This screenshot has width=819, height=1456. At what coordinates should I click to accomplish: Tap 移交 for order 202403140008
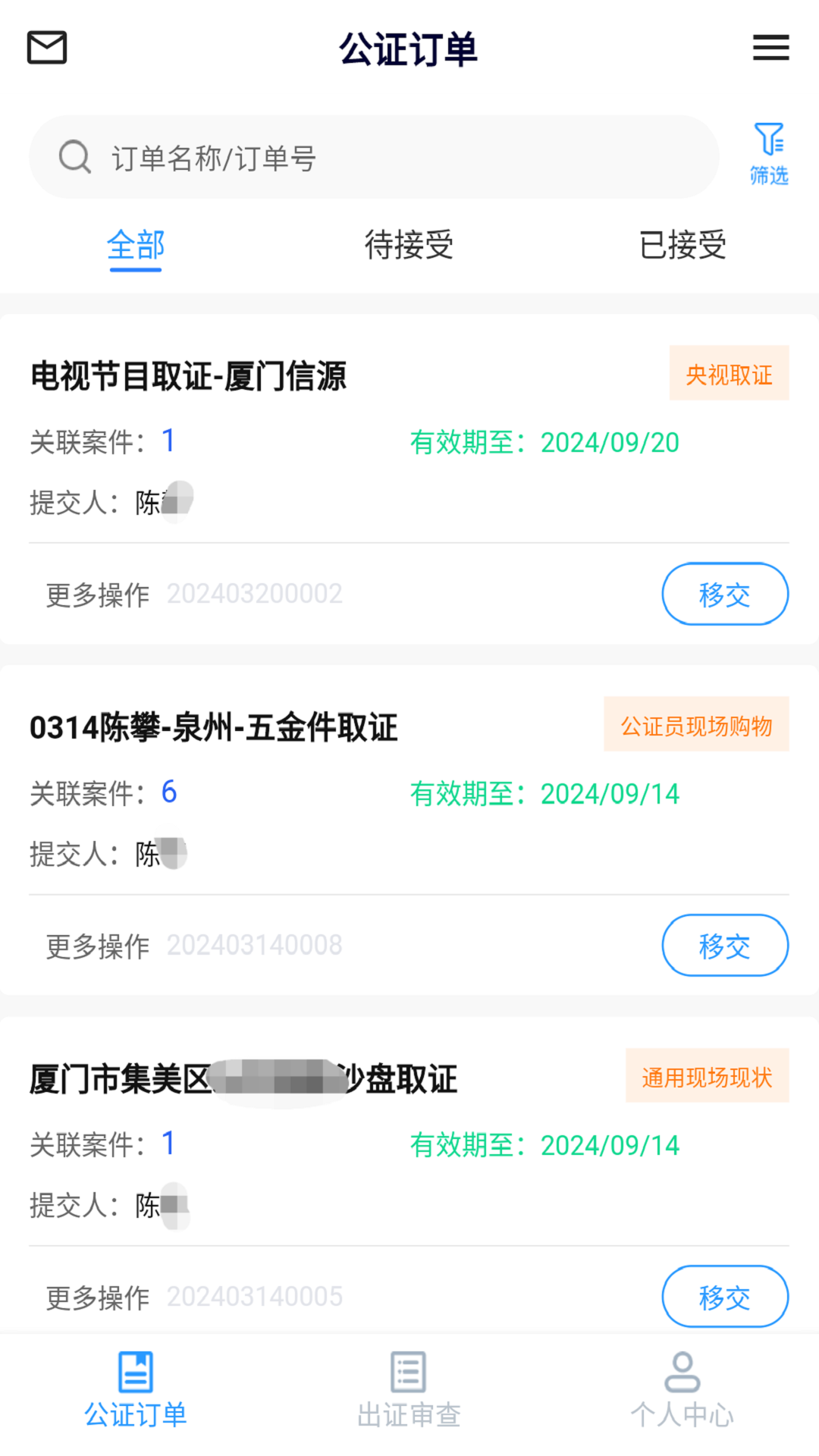pyautogui.click(x=724, y=946)
